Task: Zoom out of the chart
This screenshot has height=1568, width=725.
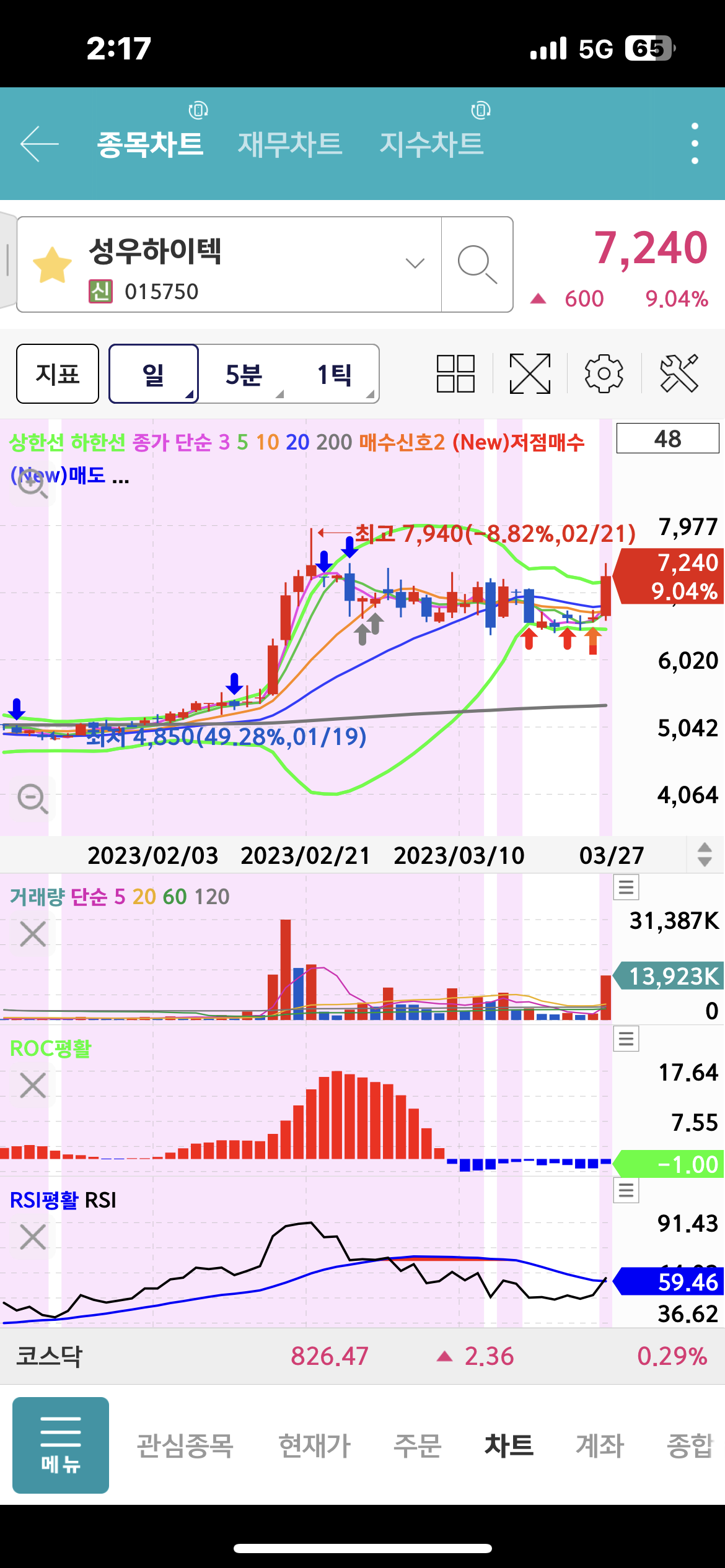Action: (32, 798)
